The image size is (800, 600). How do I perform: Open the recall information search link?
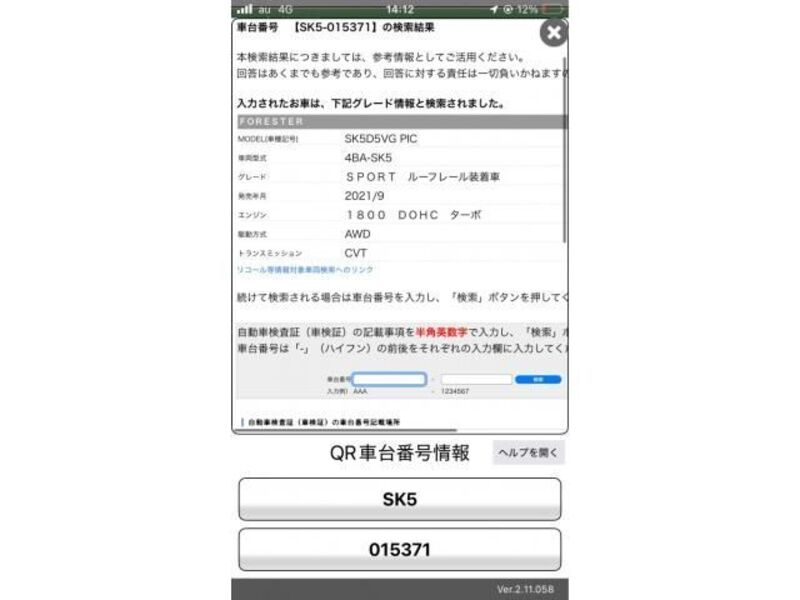click(305, 270)
